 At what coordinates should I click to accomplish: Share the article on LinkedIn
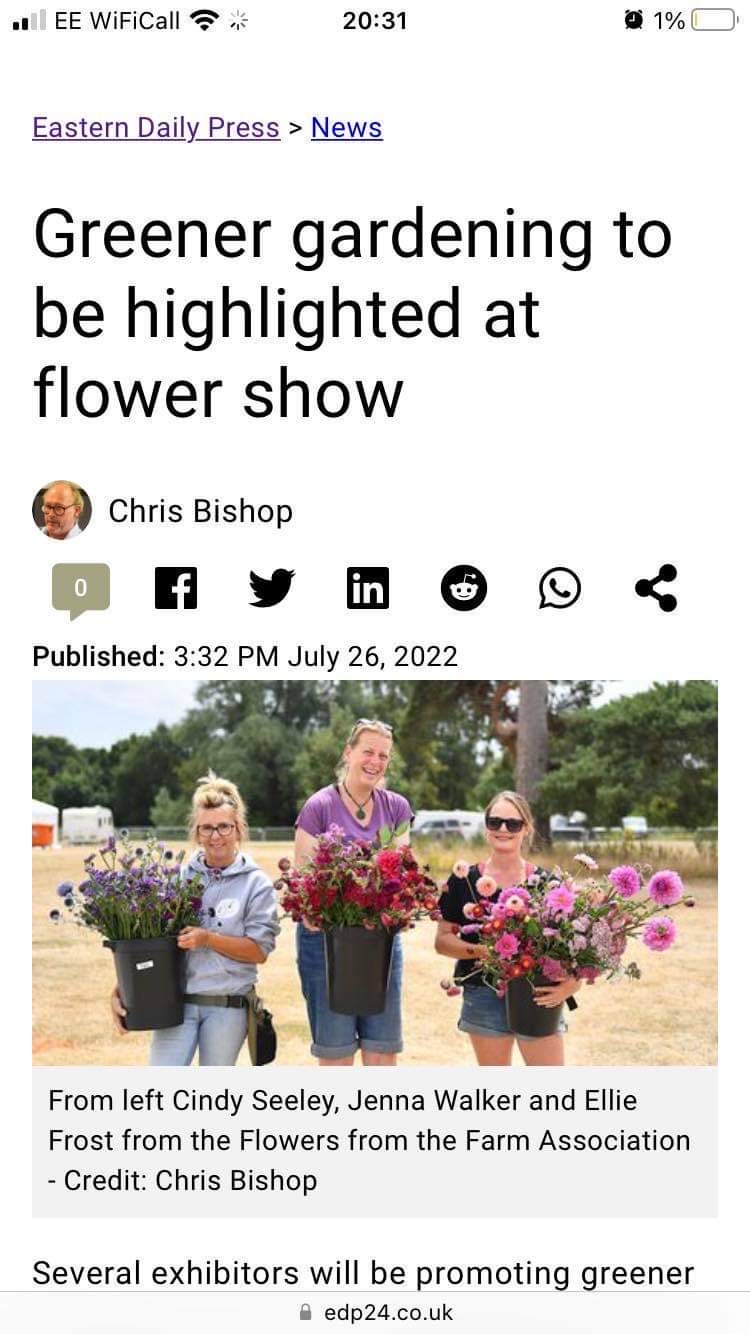(367, 588)
